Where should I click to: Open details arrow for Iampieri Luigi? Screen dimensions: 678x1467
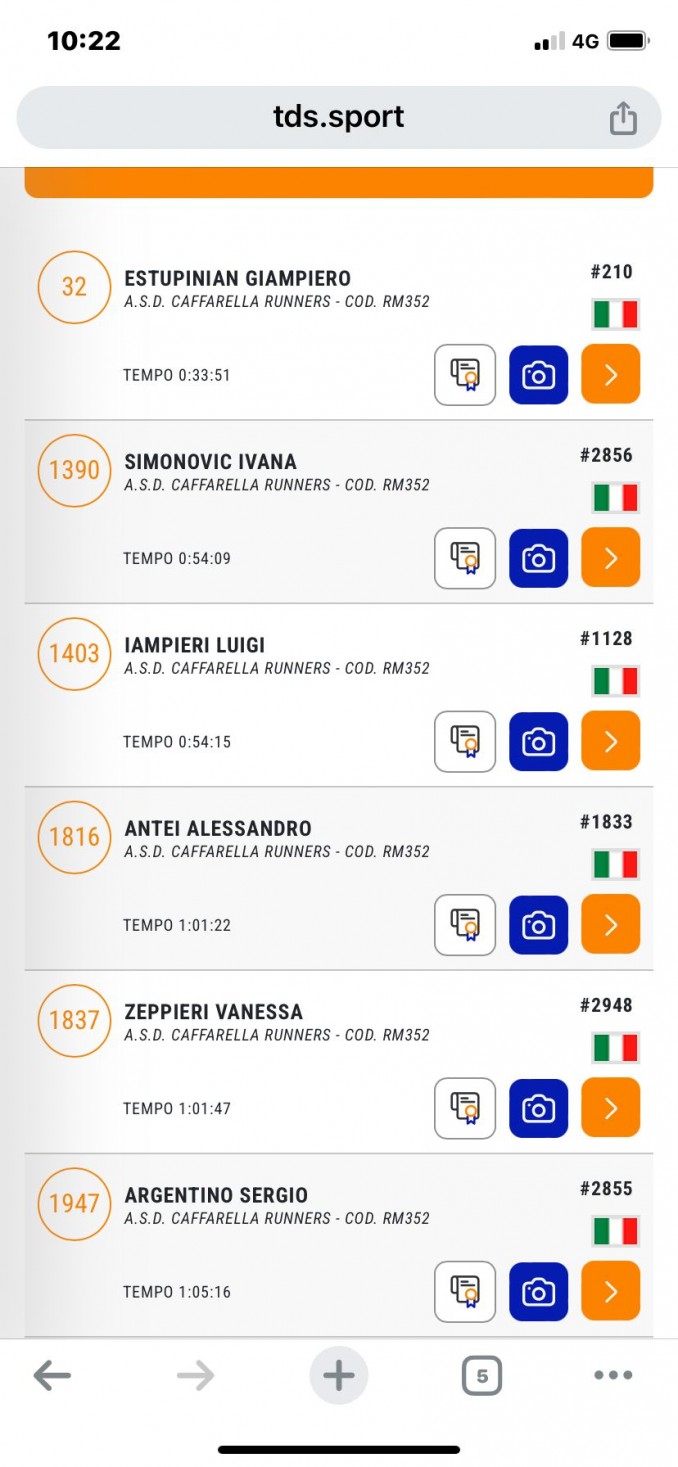[x=611, y=741]
